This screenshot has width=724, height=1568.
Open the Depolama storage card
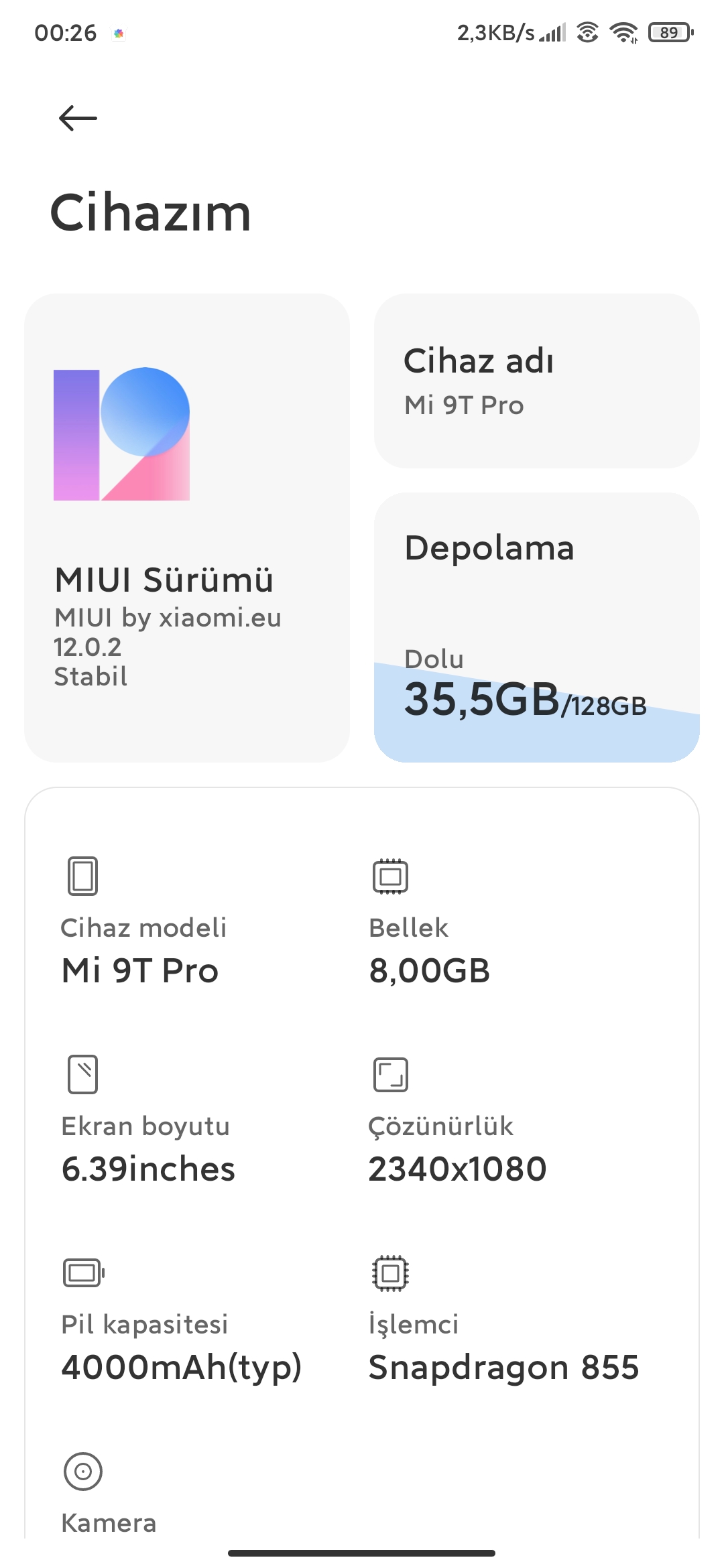(x=537, y=627)
